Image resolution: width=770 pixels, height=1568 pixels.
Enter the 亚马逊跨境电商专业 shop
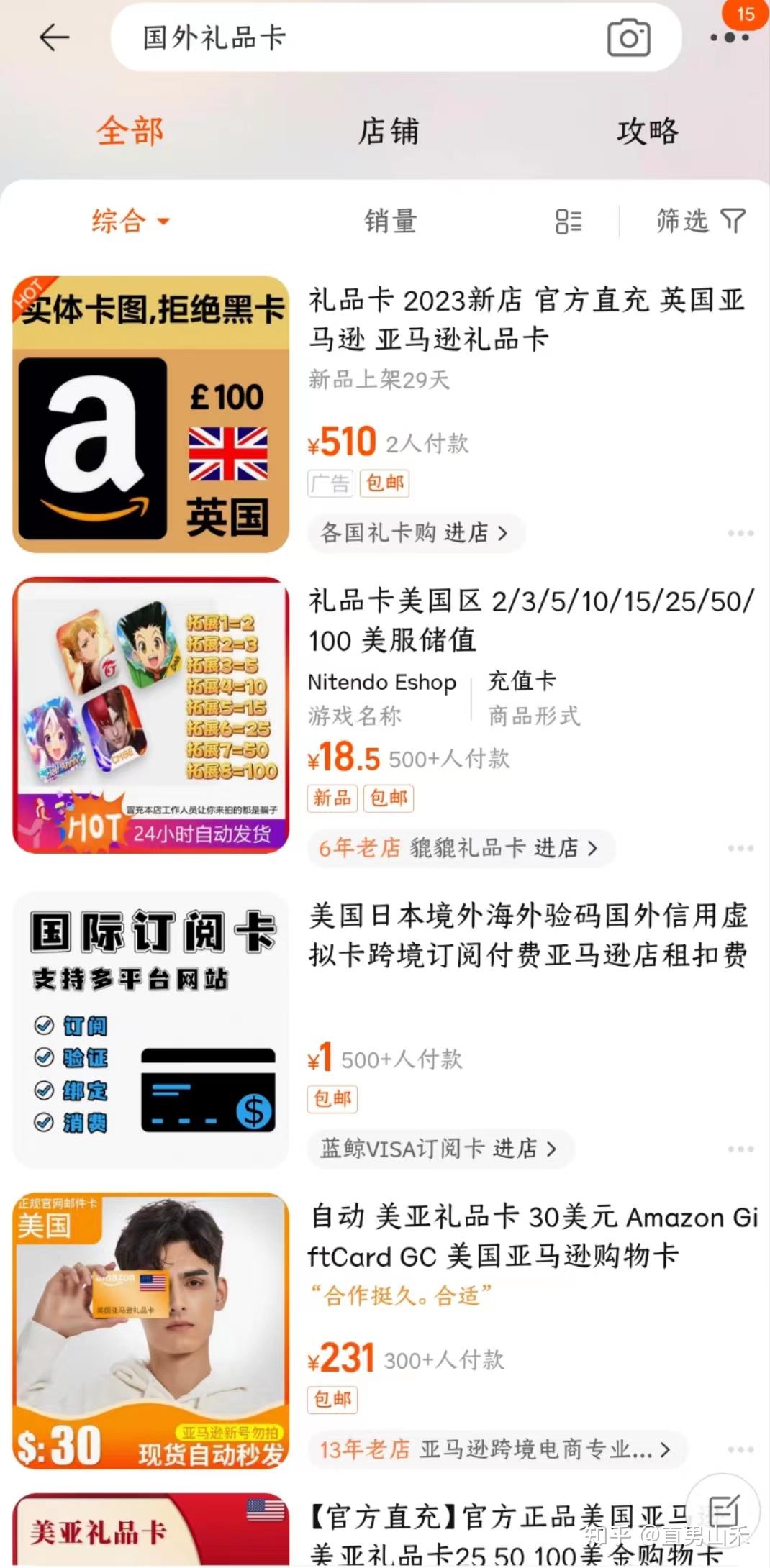pos(497,1449)
